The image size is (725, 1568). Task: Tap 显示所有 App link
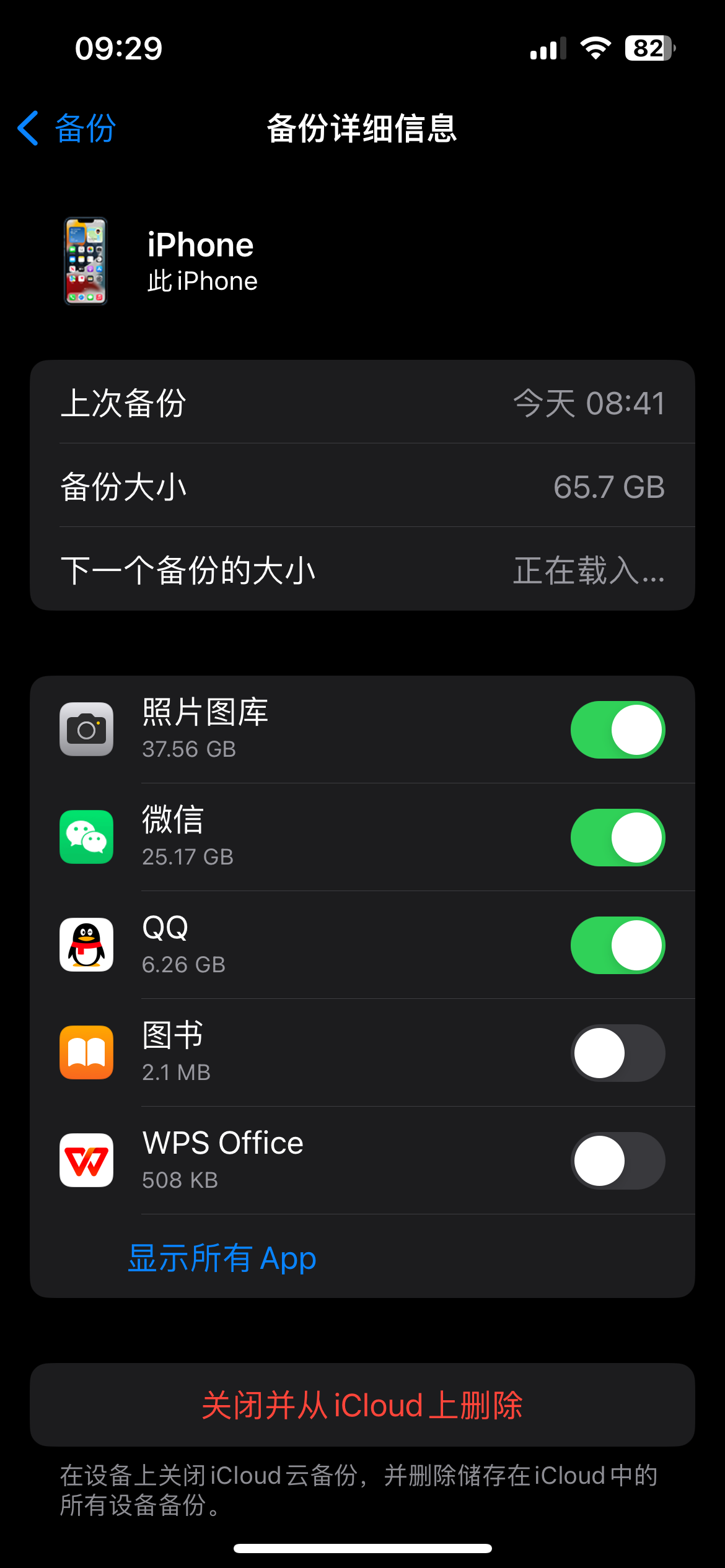(x=222, y=1258)
